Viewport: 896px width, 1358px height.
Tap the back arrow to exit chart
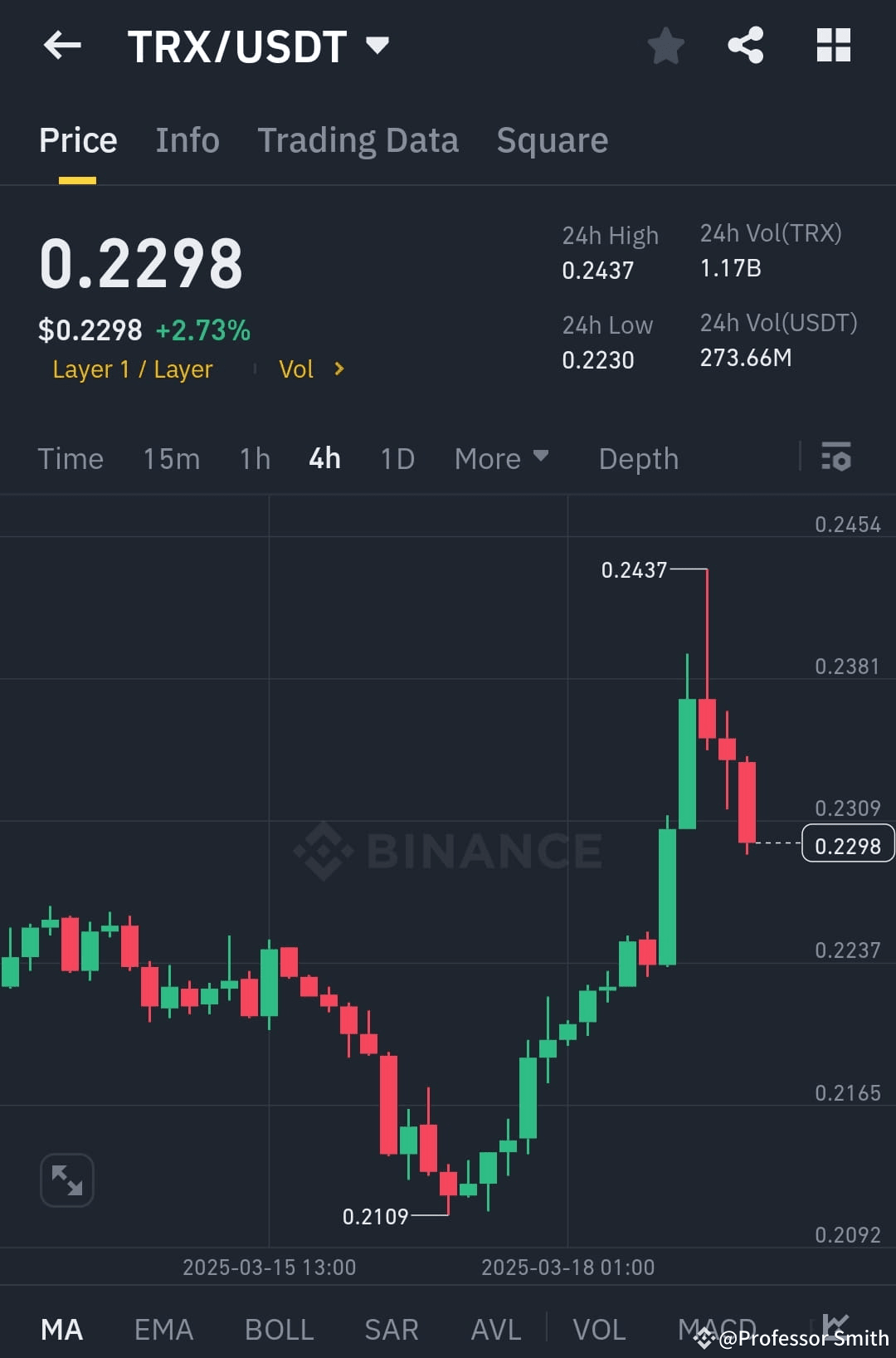point(62,46)
